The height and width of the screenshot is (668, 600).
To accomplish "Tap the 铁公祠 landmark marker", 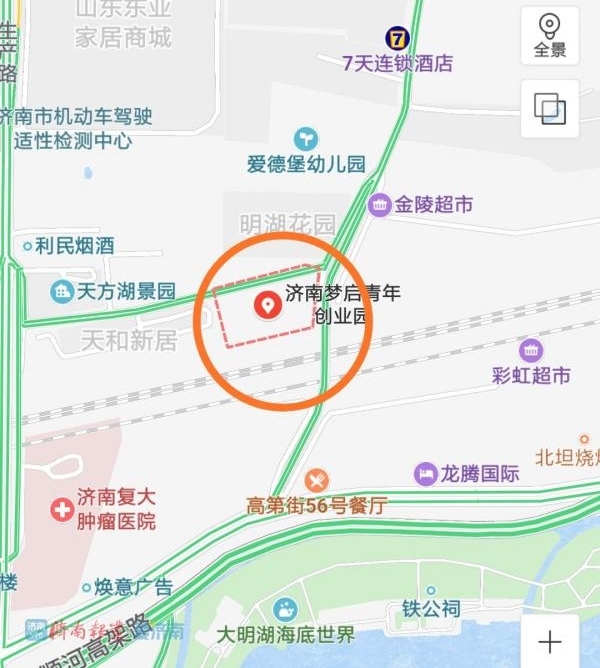I will (431, 590).
